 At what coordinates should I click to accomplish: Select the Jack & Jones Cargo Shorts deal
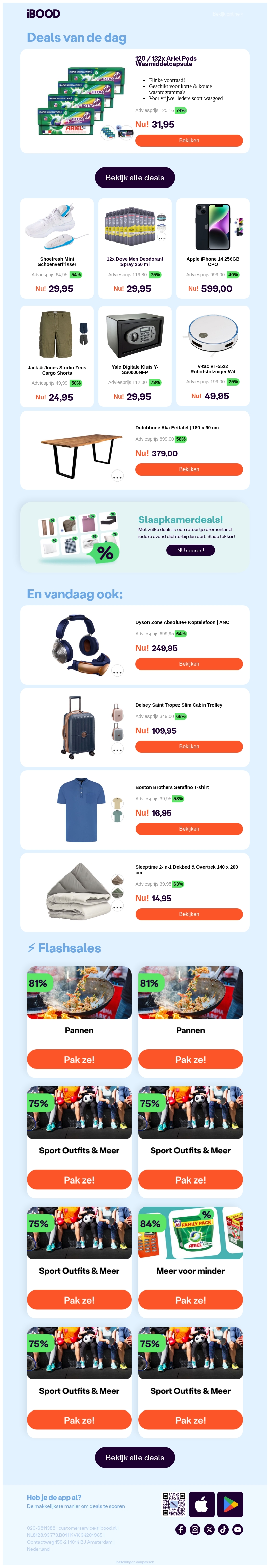click(x=57, y=355)
